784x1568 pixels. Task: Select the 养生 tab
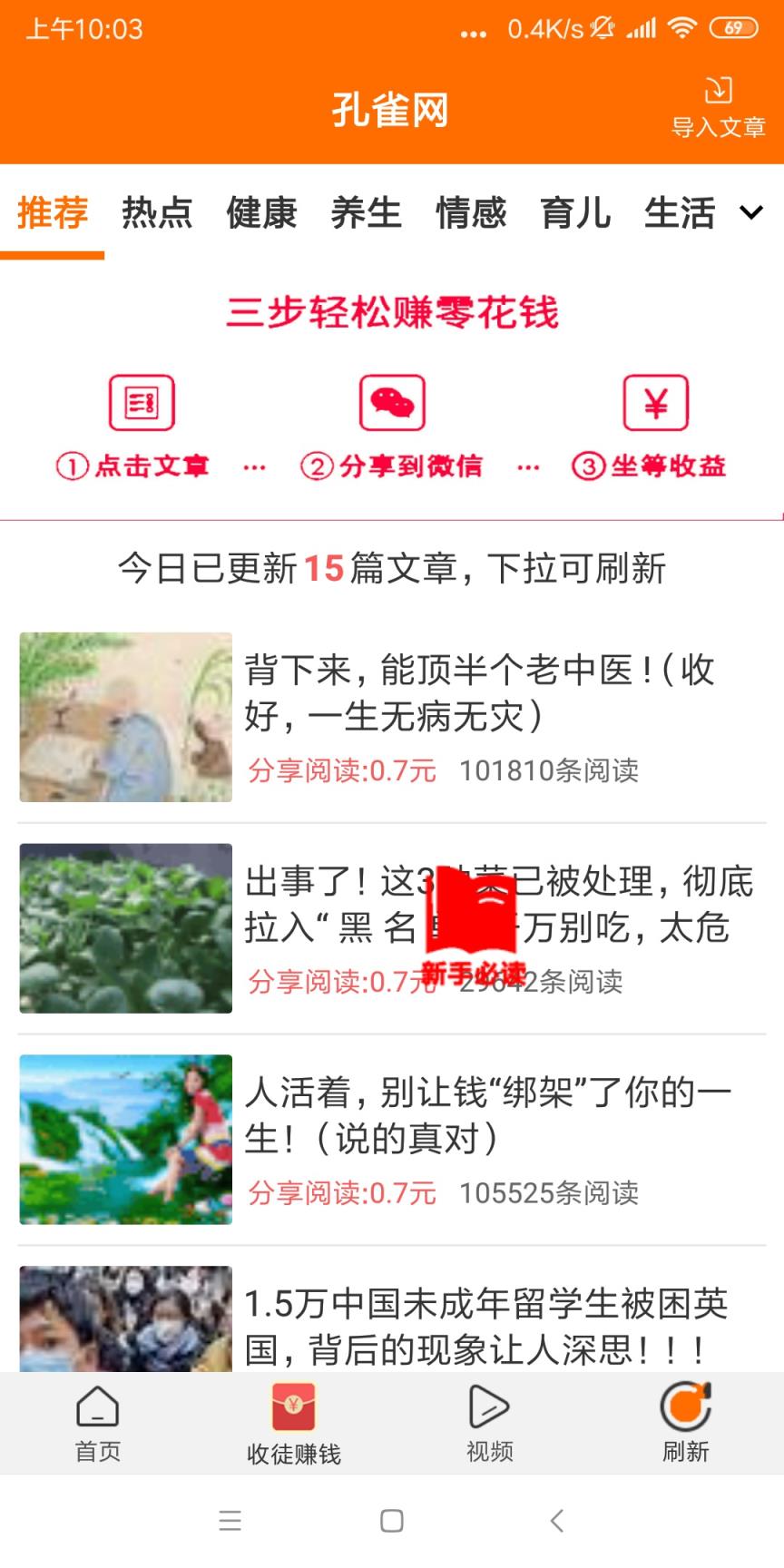[366, 214]
